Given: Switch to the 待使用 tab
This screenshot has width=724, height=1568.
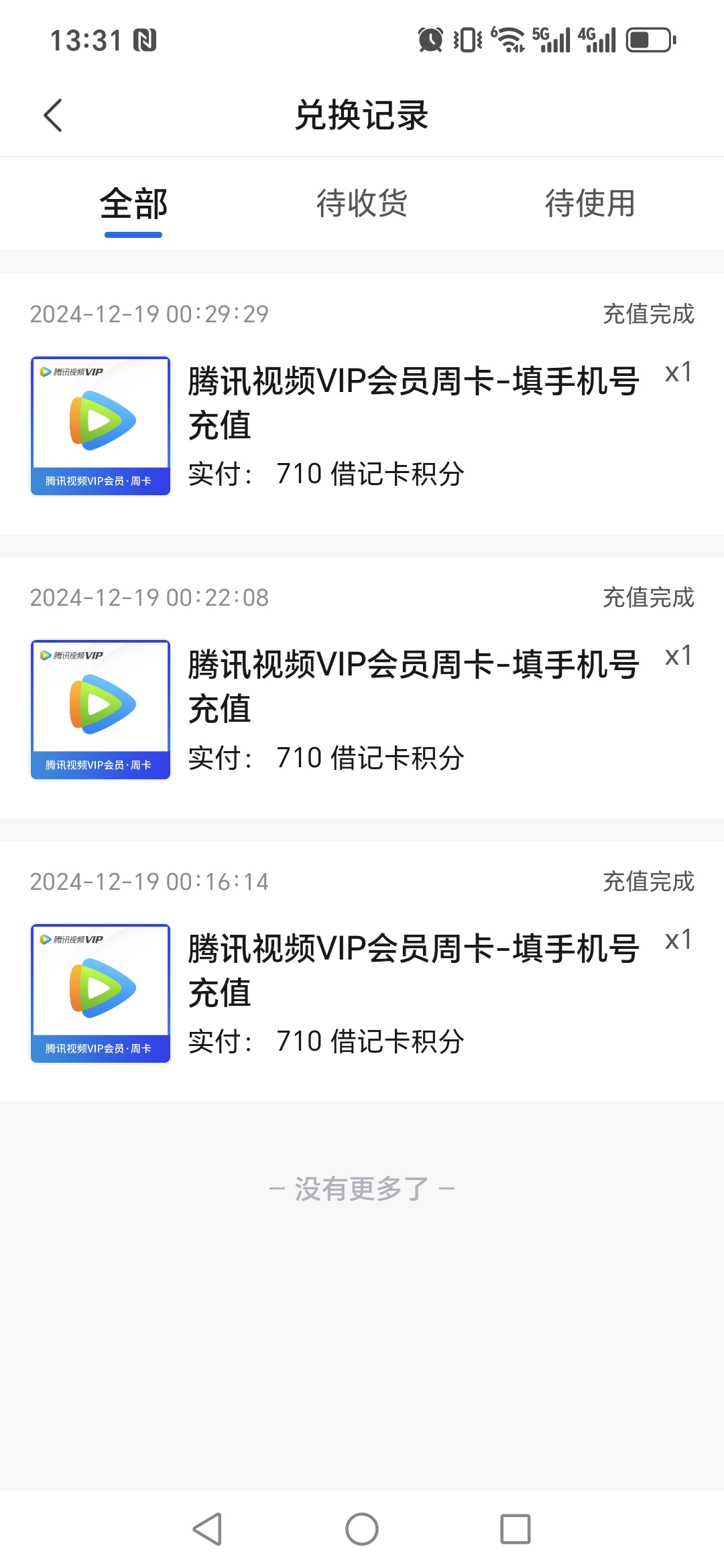Looking at the screenshot, I should [x=590, y=204].
